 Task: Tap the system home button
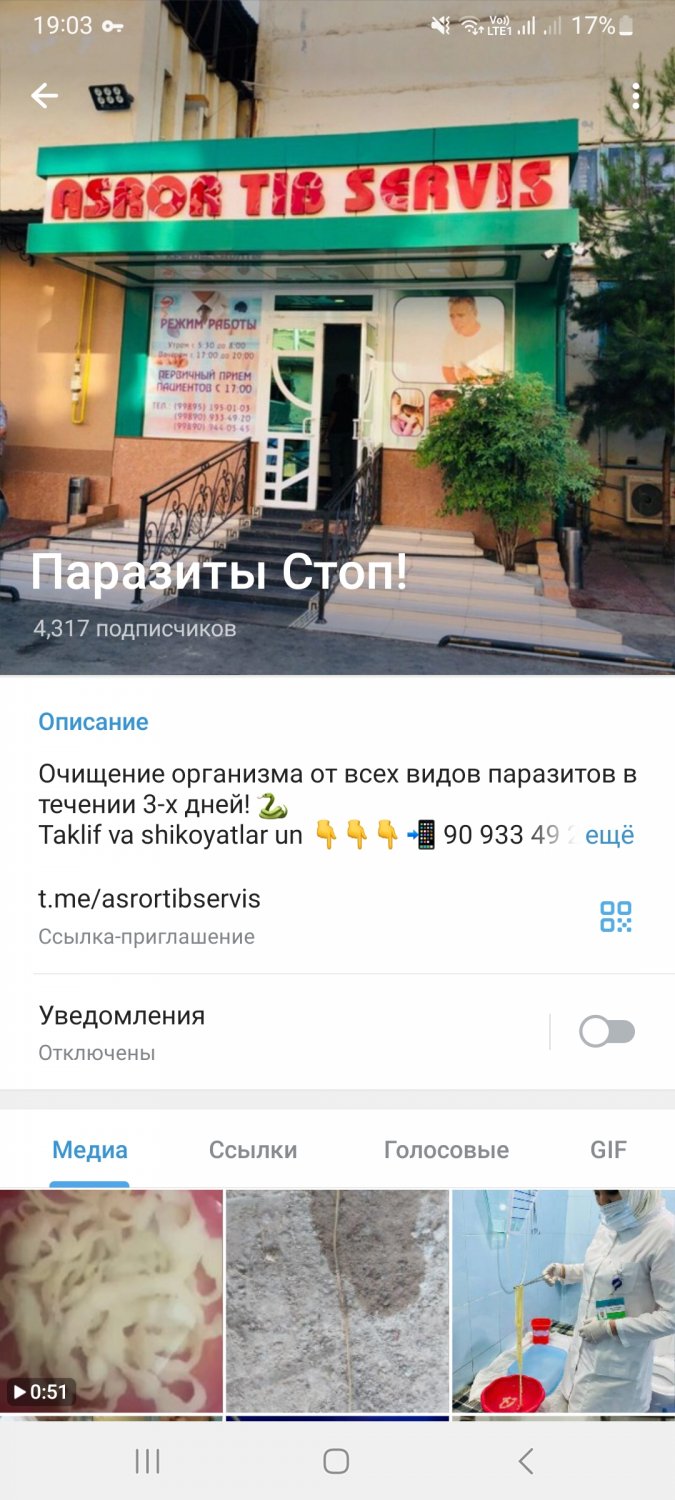click(x=336, y=1461)
